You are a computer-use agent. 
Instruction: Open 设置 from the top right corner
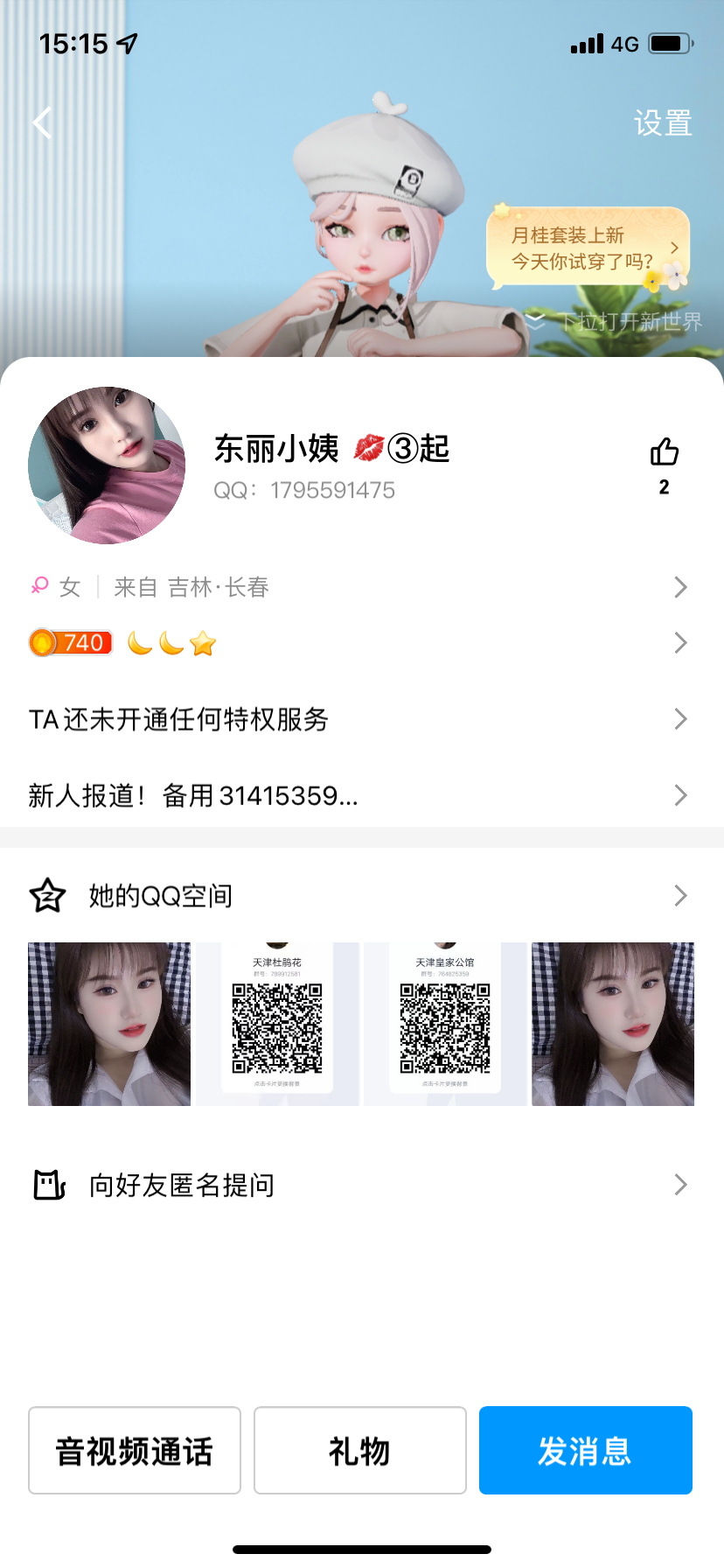click(x=663, y=124)
